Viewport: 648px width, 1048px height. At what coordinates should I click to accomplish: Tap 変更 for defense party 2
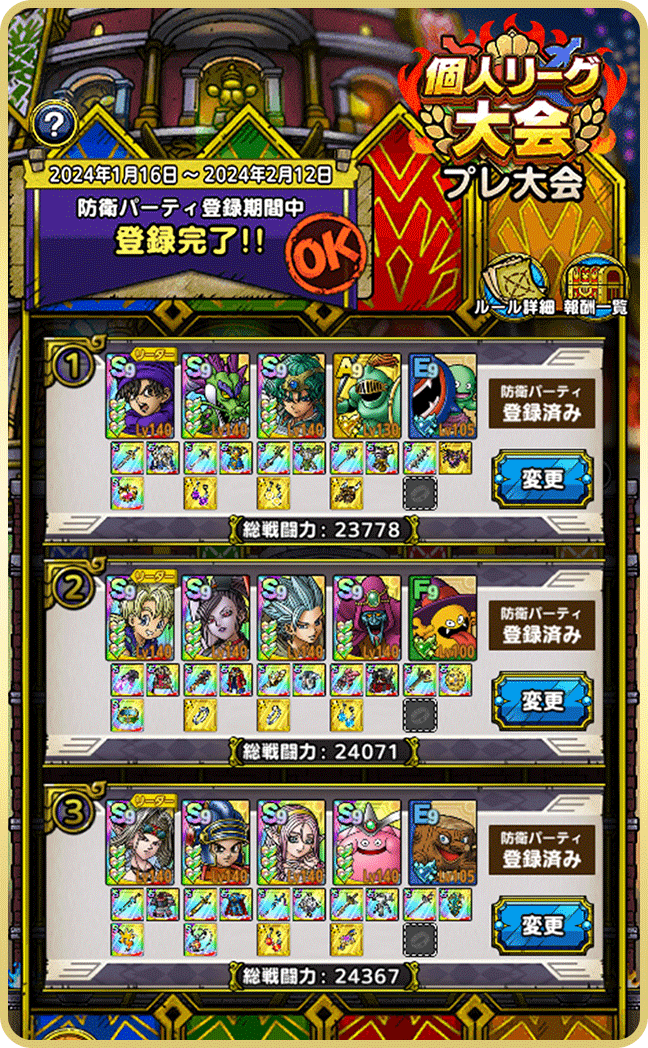[542, 700]
